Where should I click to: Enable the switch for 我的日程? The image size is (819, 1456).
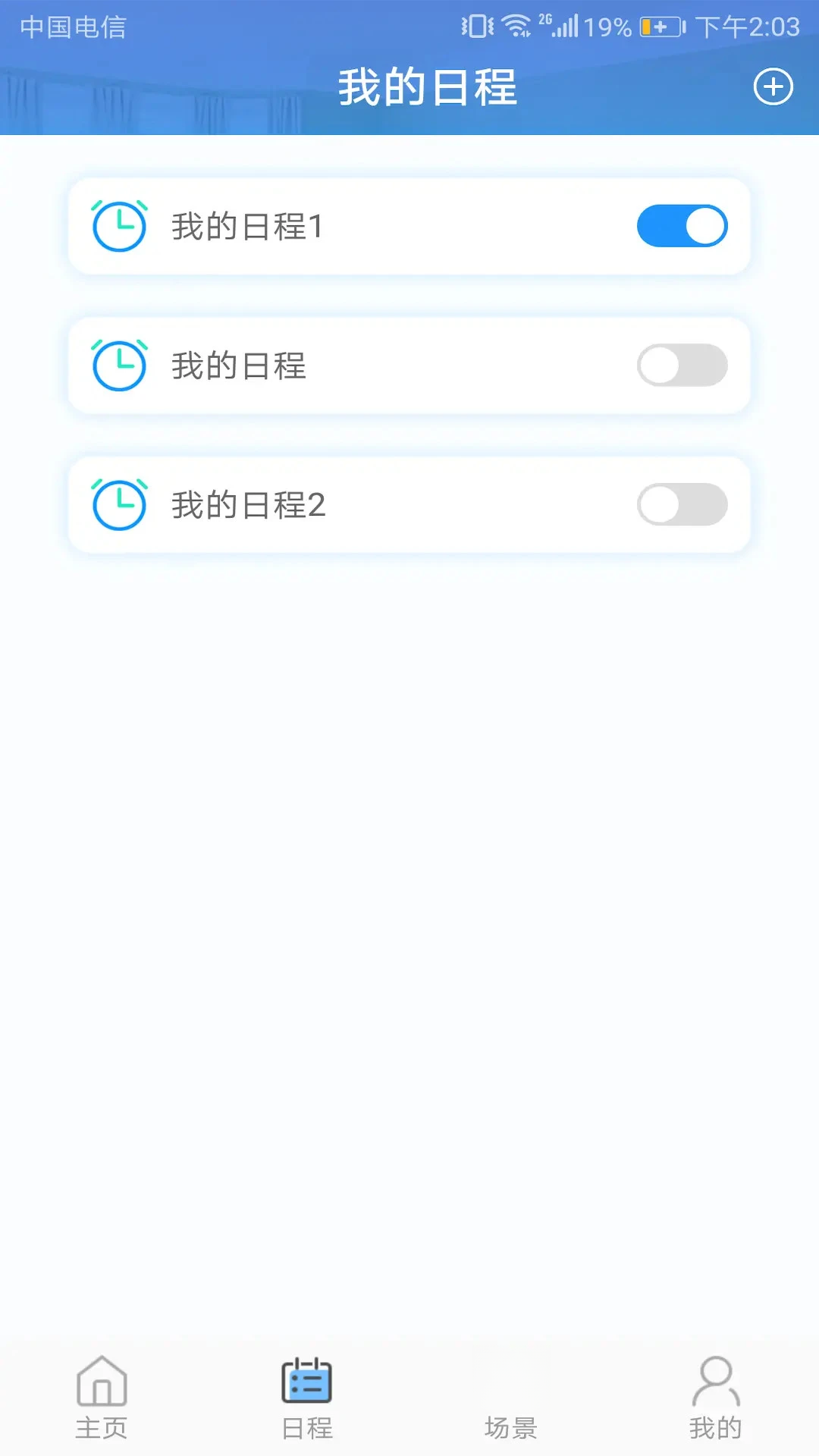click(682, 366)
